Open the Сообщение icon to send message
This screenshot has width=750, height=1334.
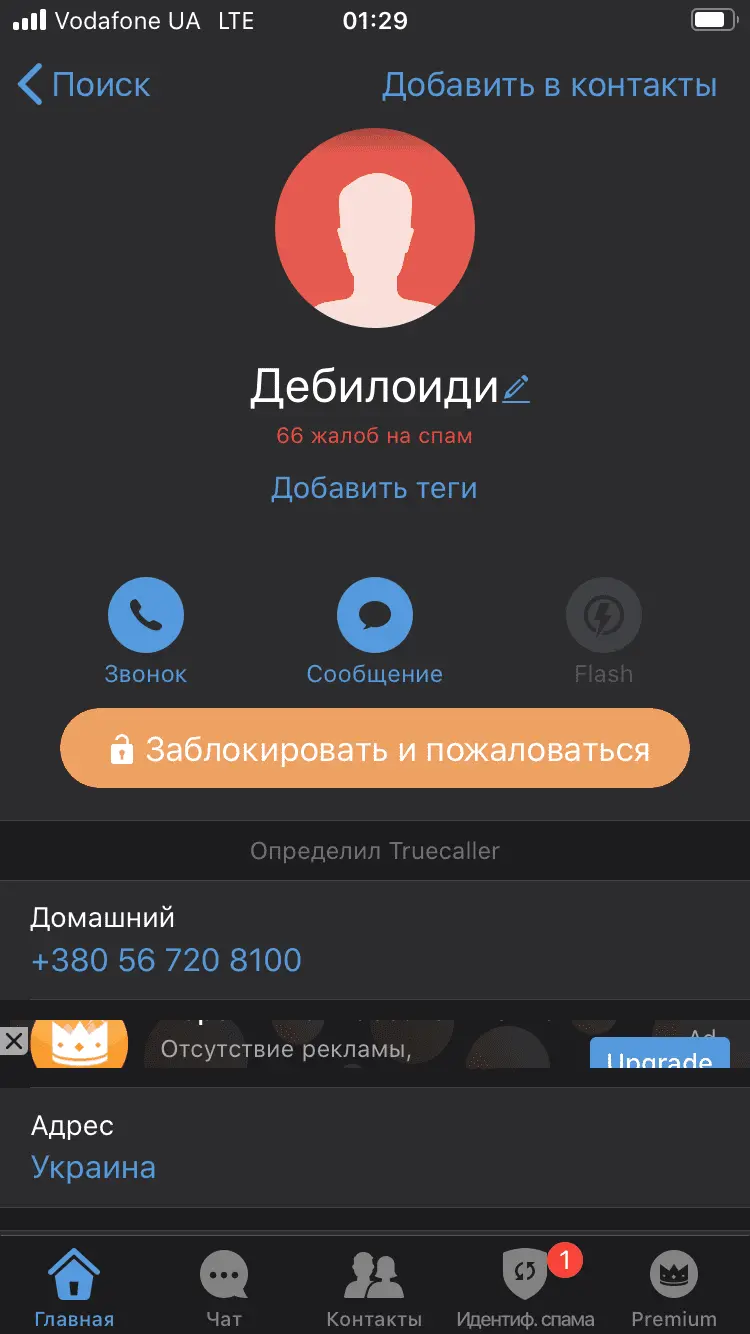point(374,614)
